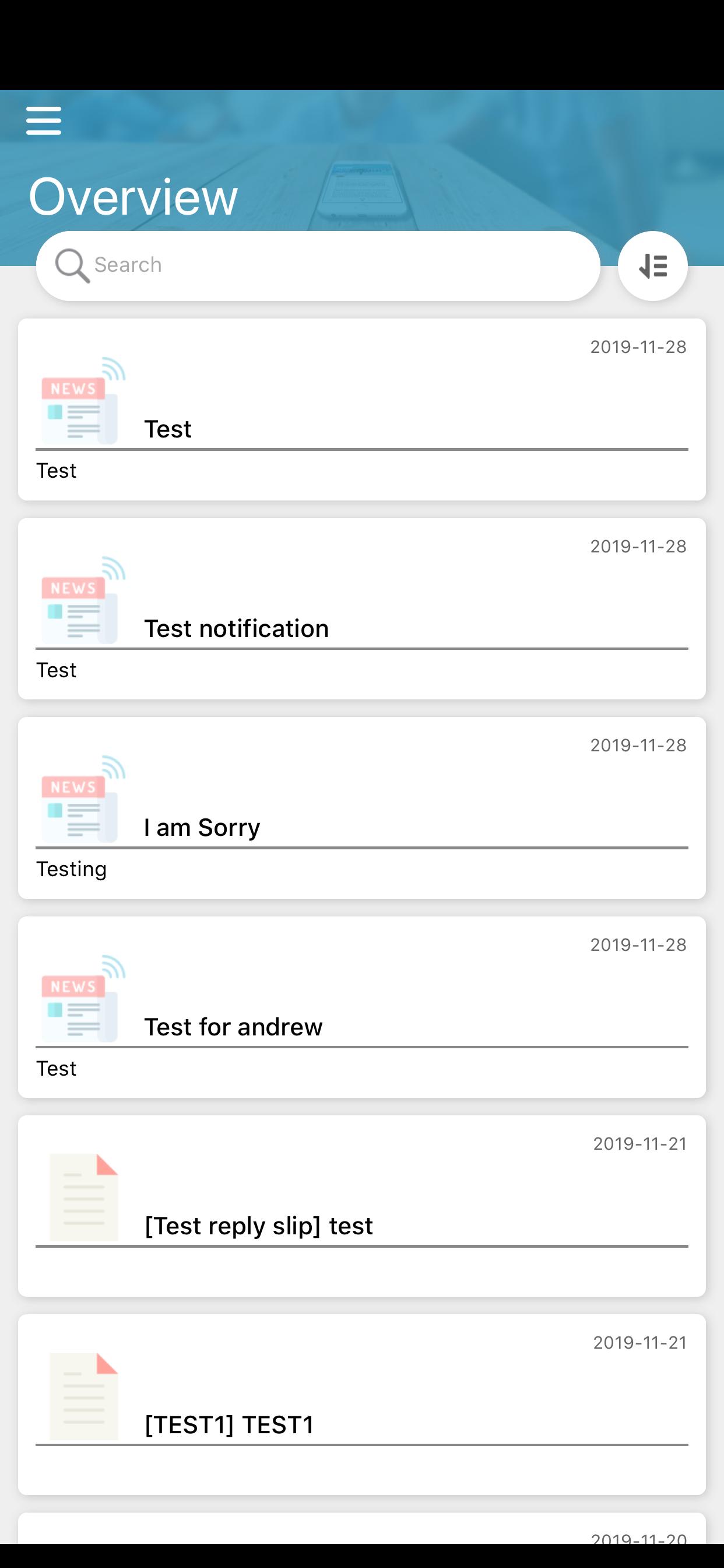724x1568 pixels.
Task: Open the sort order button
Action: click(x=653, y=266)
